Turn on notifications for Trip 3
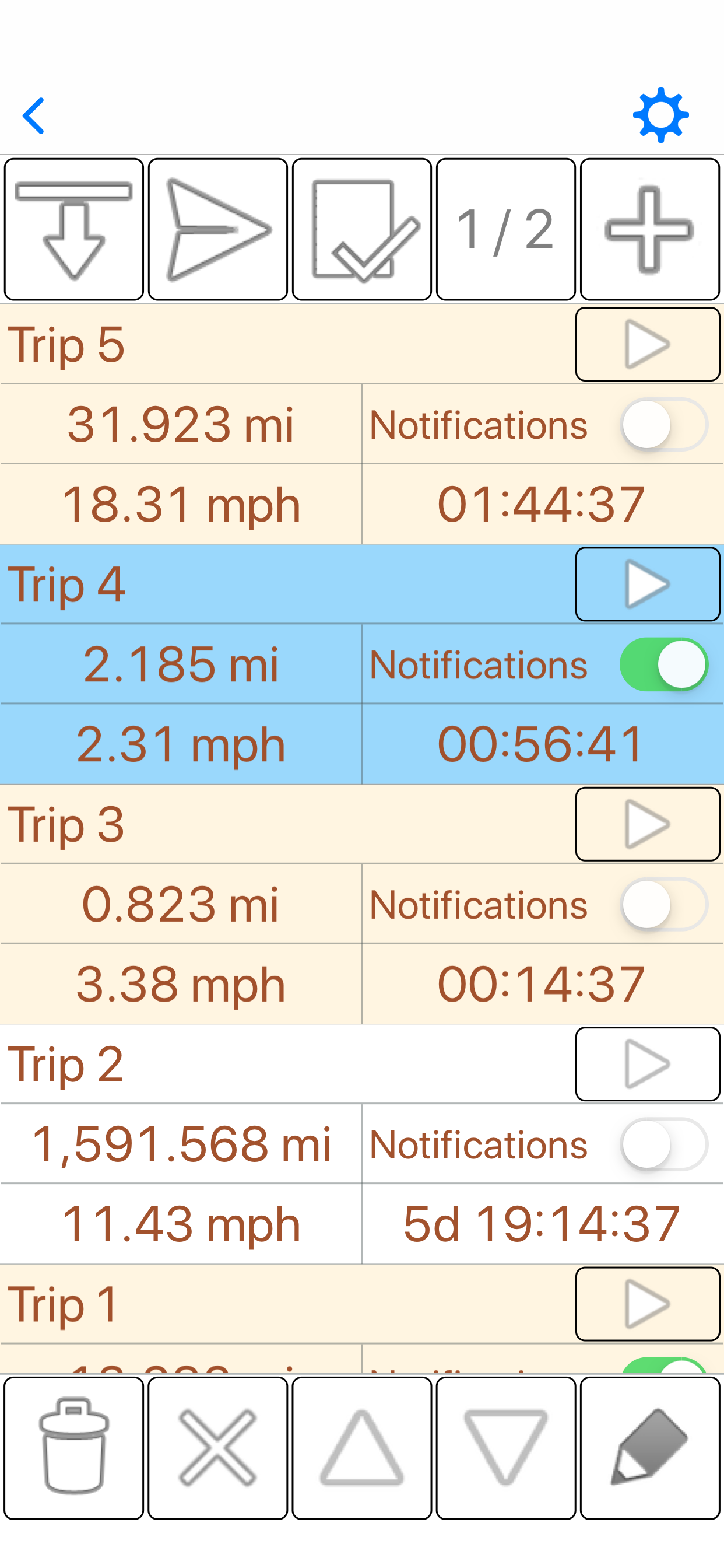Image resolution: width=724 pixels, height=1568 pixels. coord(663,904)
